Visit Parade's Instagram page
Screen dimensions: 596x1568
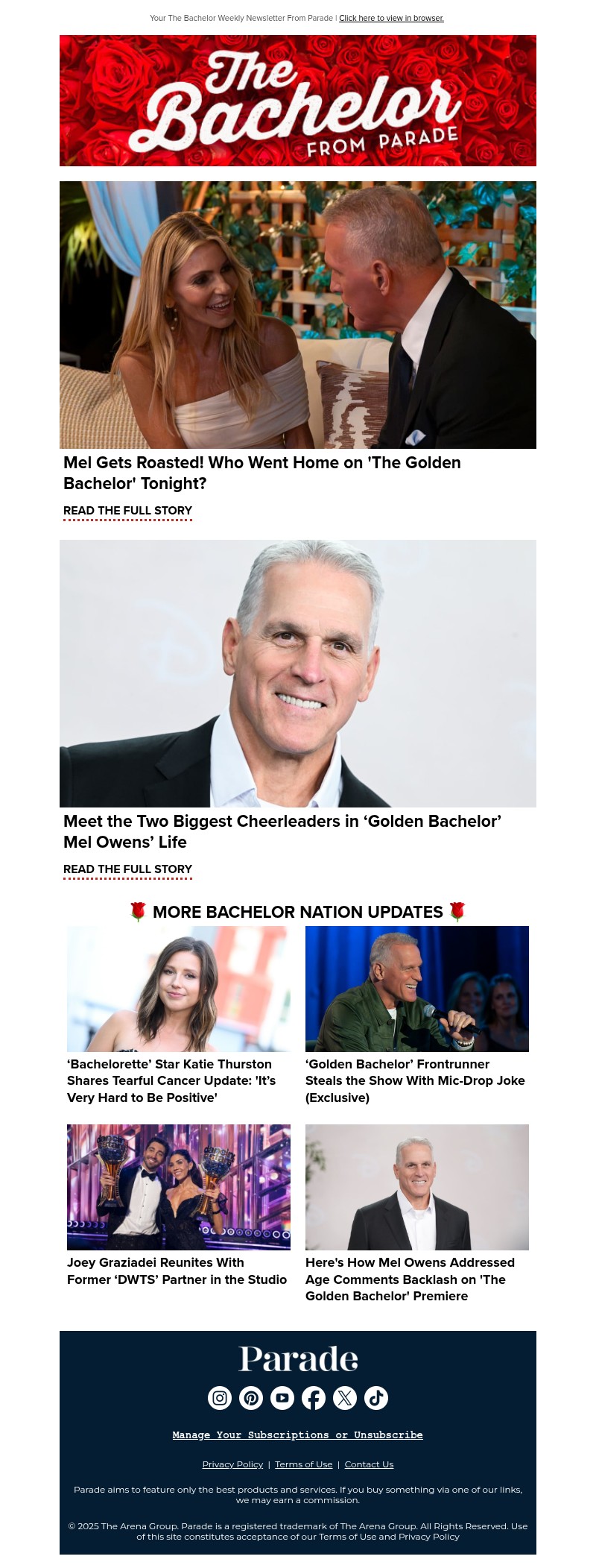point(220,1398)
